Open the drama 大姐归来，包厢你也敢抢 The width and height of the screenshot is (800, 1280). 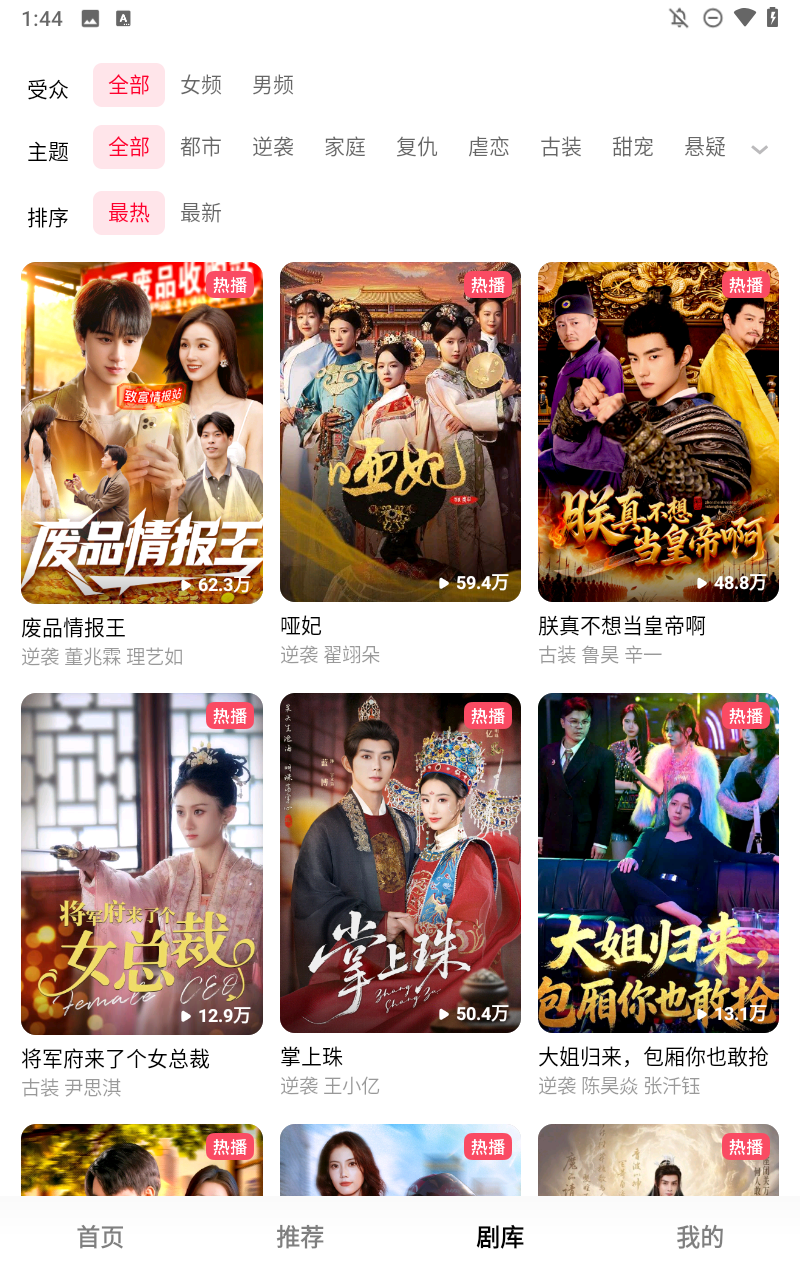coord(658,863)
